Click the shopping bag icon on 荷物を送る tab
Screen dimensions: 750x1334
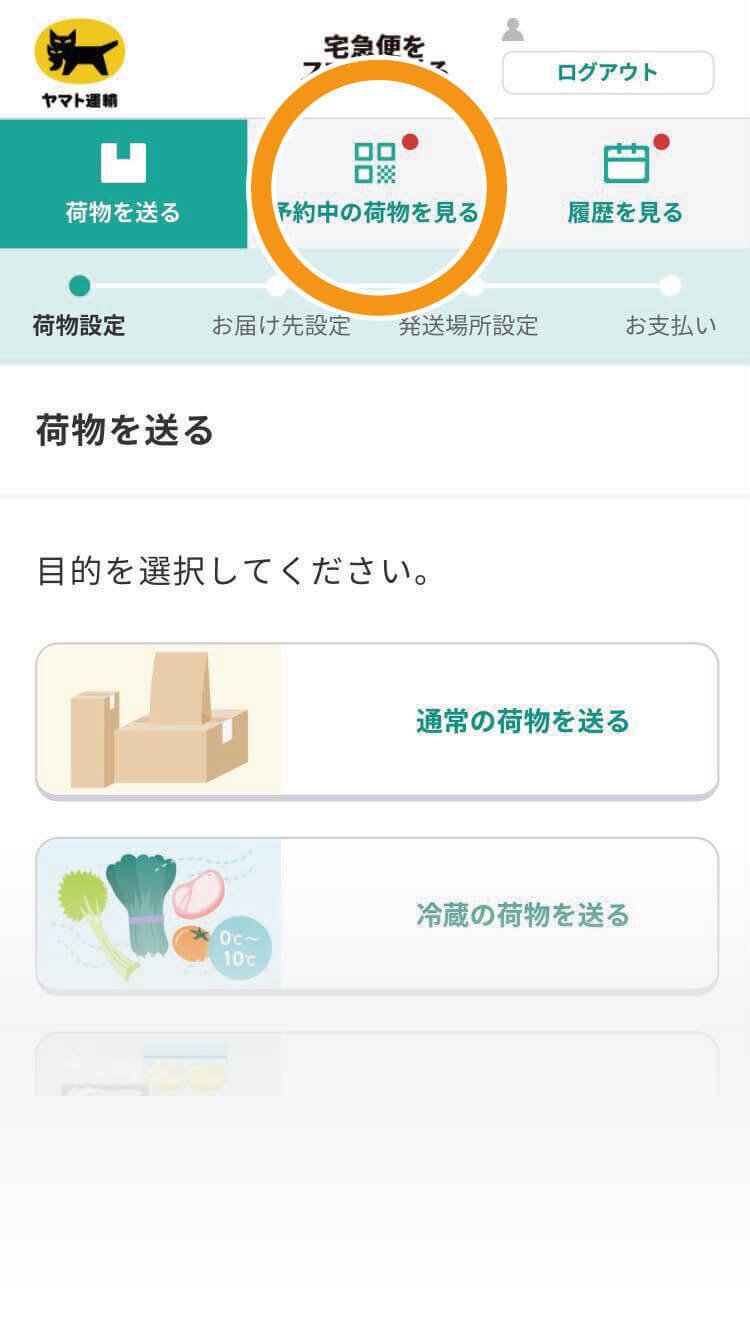click(x=122, y=160)
